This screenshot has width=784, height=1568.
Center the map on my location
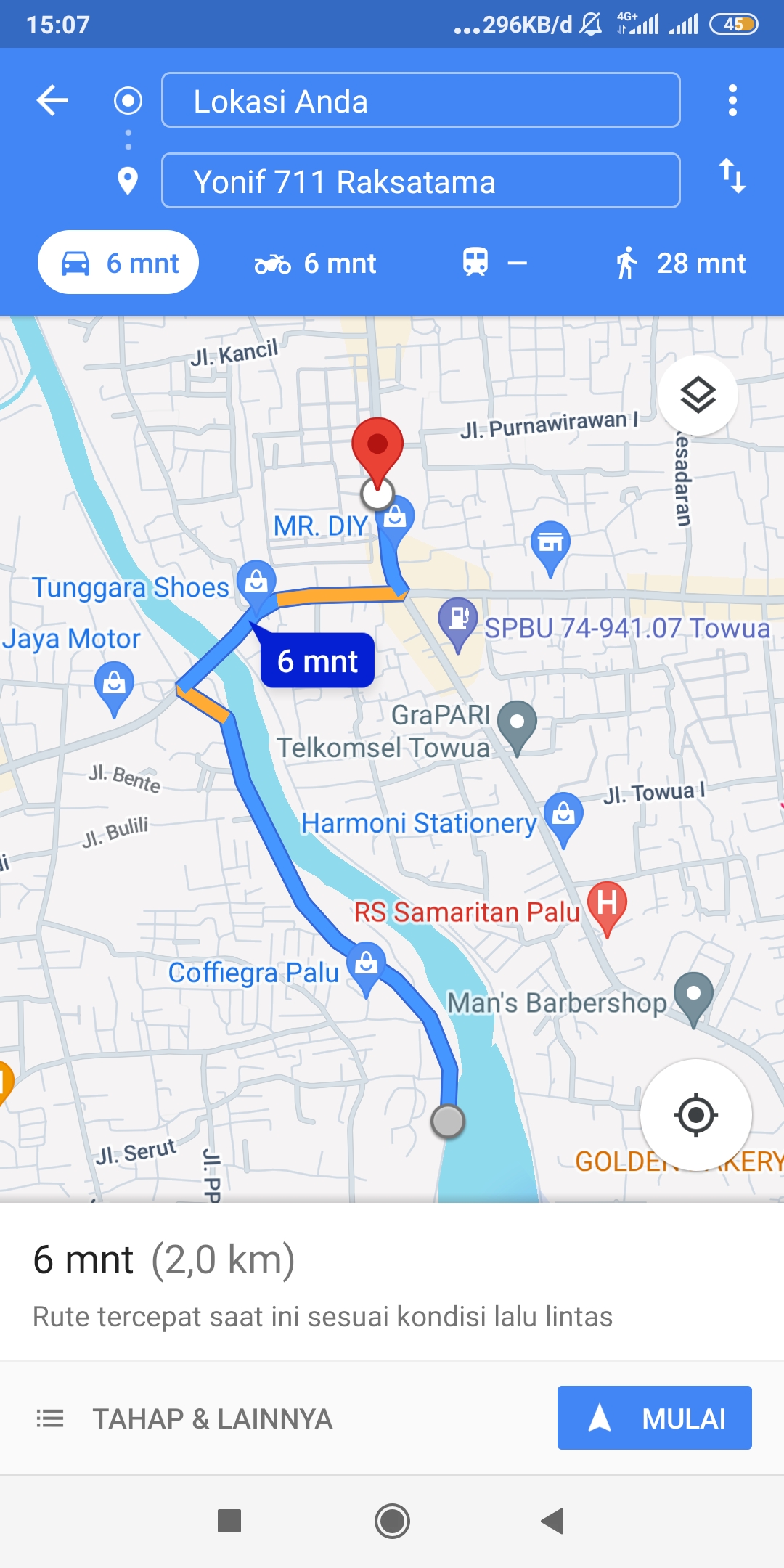tap(695, 1114)
